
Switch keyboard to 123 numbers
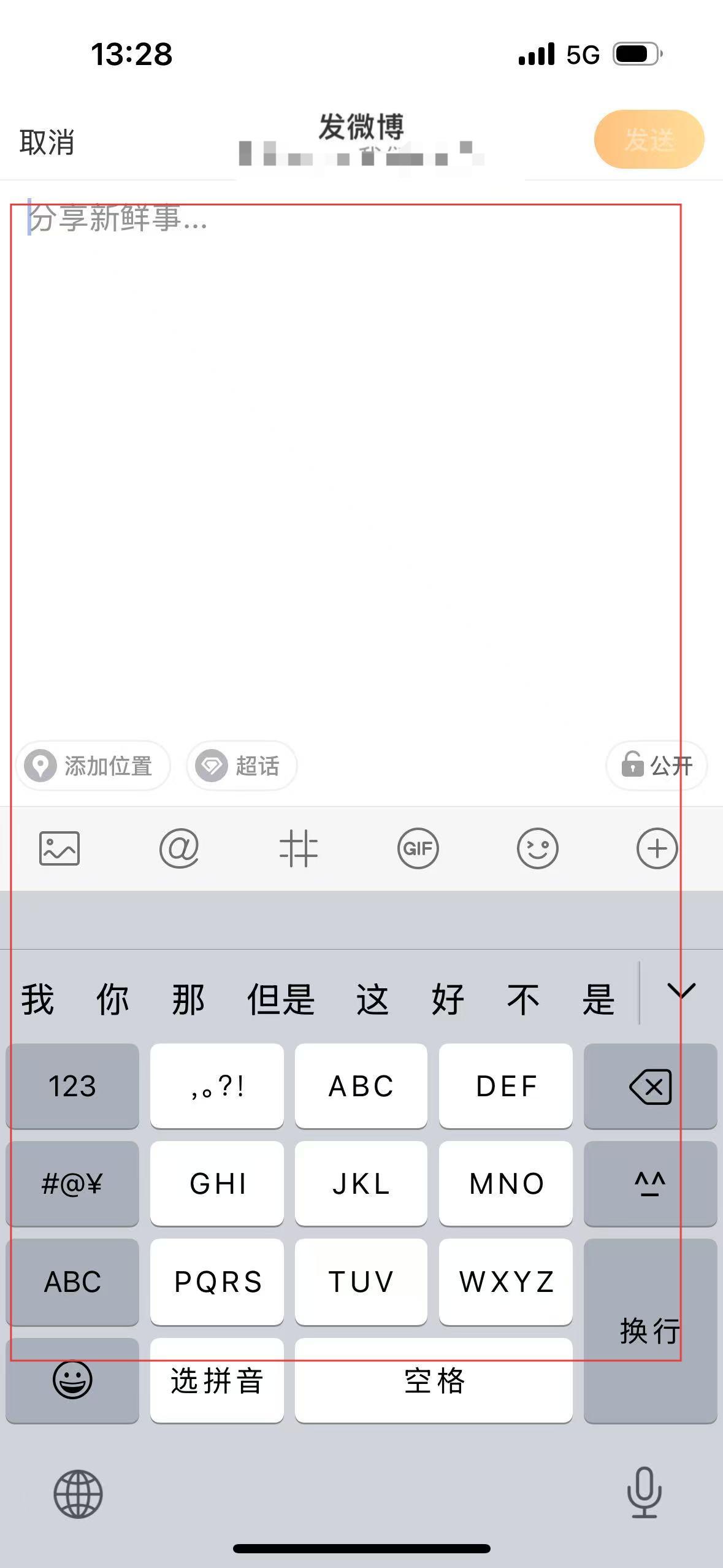click(72, 1086)
